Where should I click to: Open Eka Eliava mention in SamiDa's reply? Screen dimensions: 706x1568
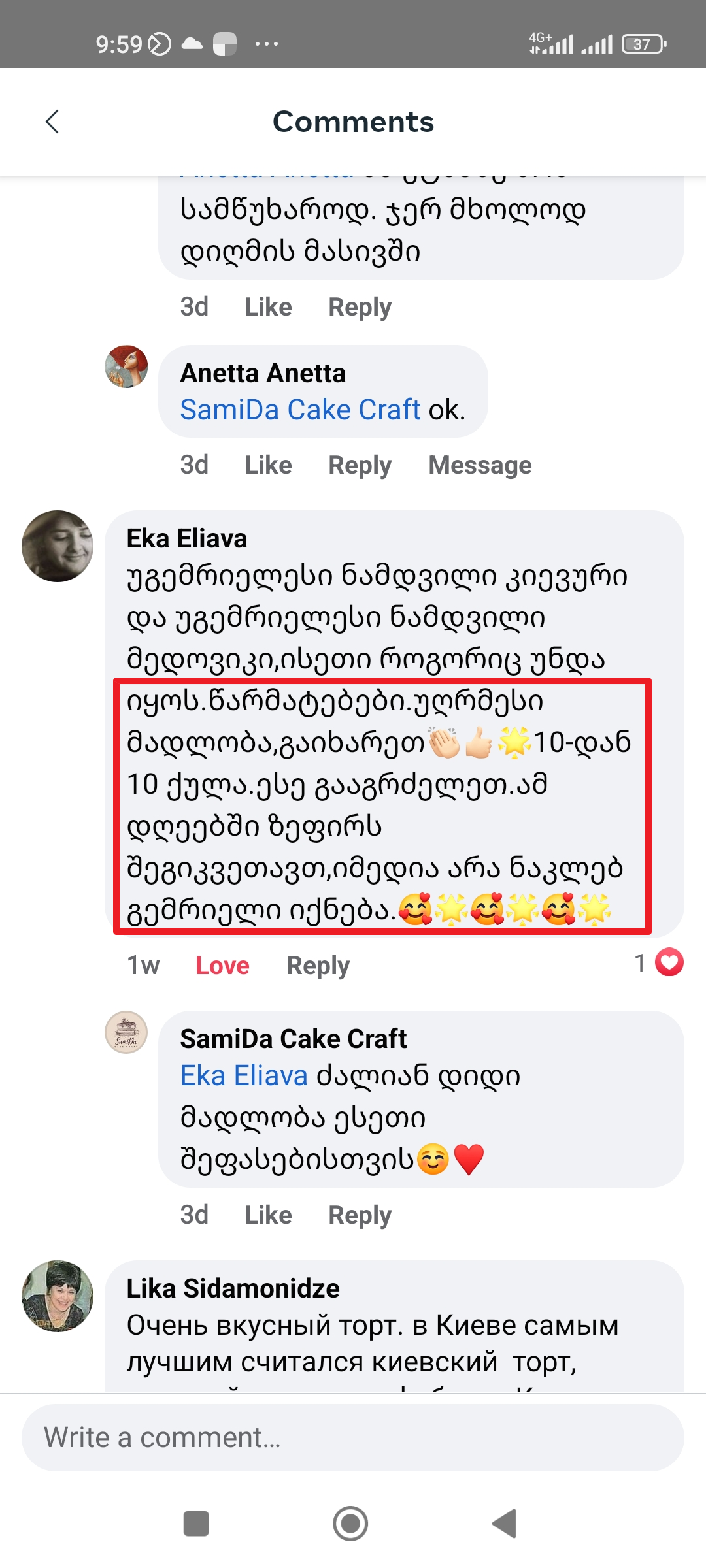pos(244,1075)
